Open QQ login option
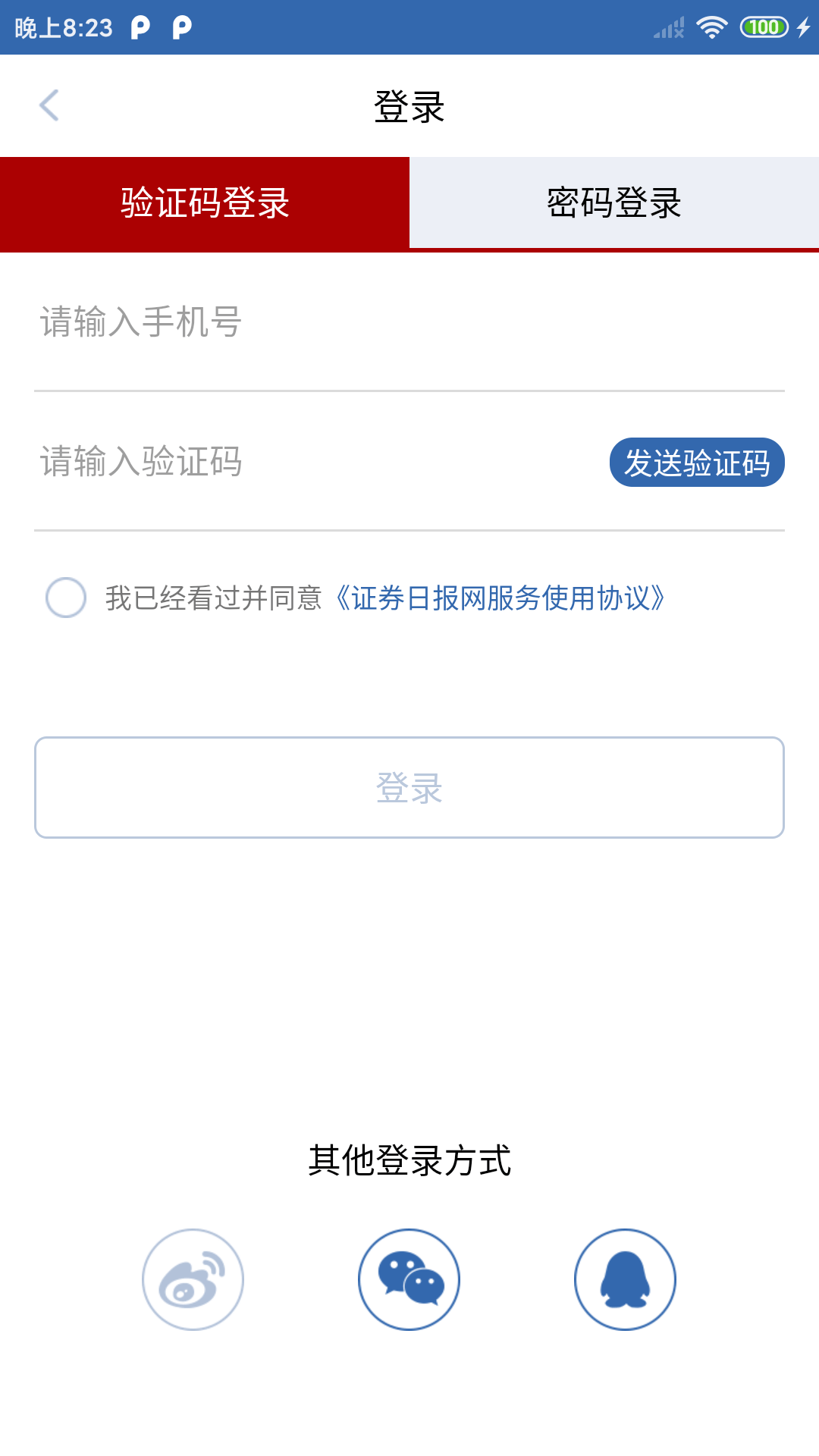 point(624,1279)
